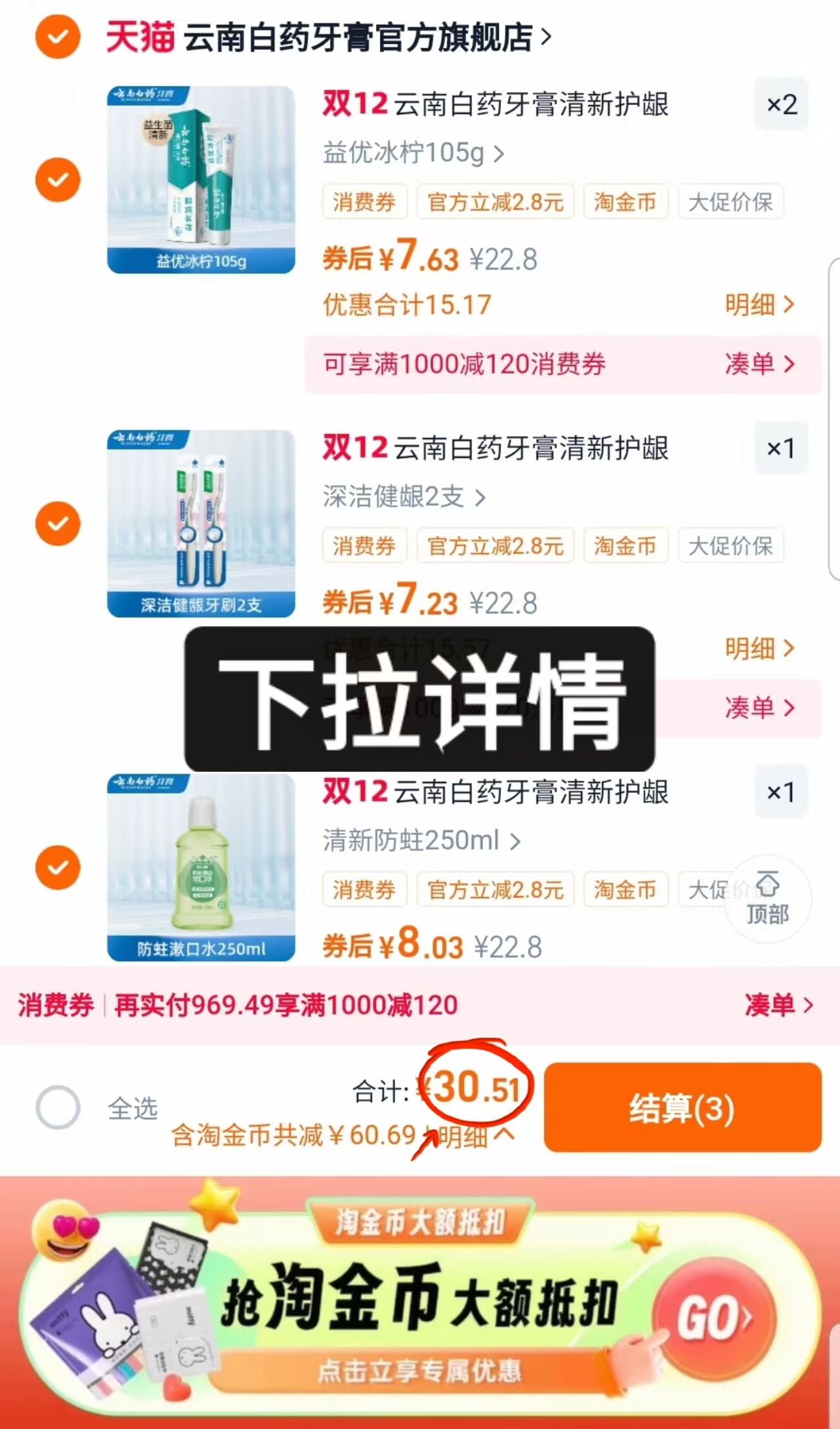Click the 顶部 back-to-top icon
Screen dimensions: 840x1429
pos(766,899)
